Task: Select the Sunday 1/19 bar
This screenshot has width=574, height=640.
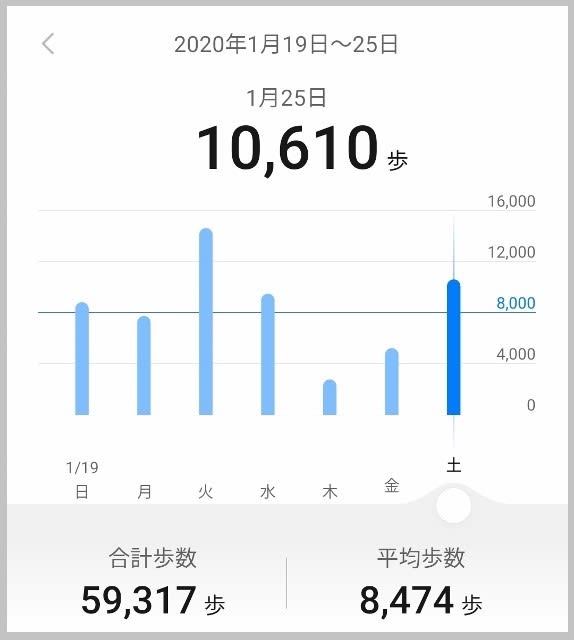Action: pos(82,358)
